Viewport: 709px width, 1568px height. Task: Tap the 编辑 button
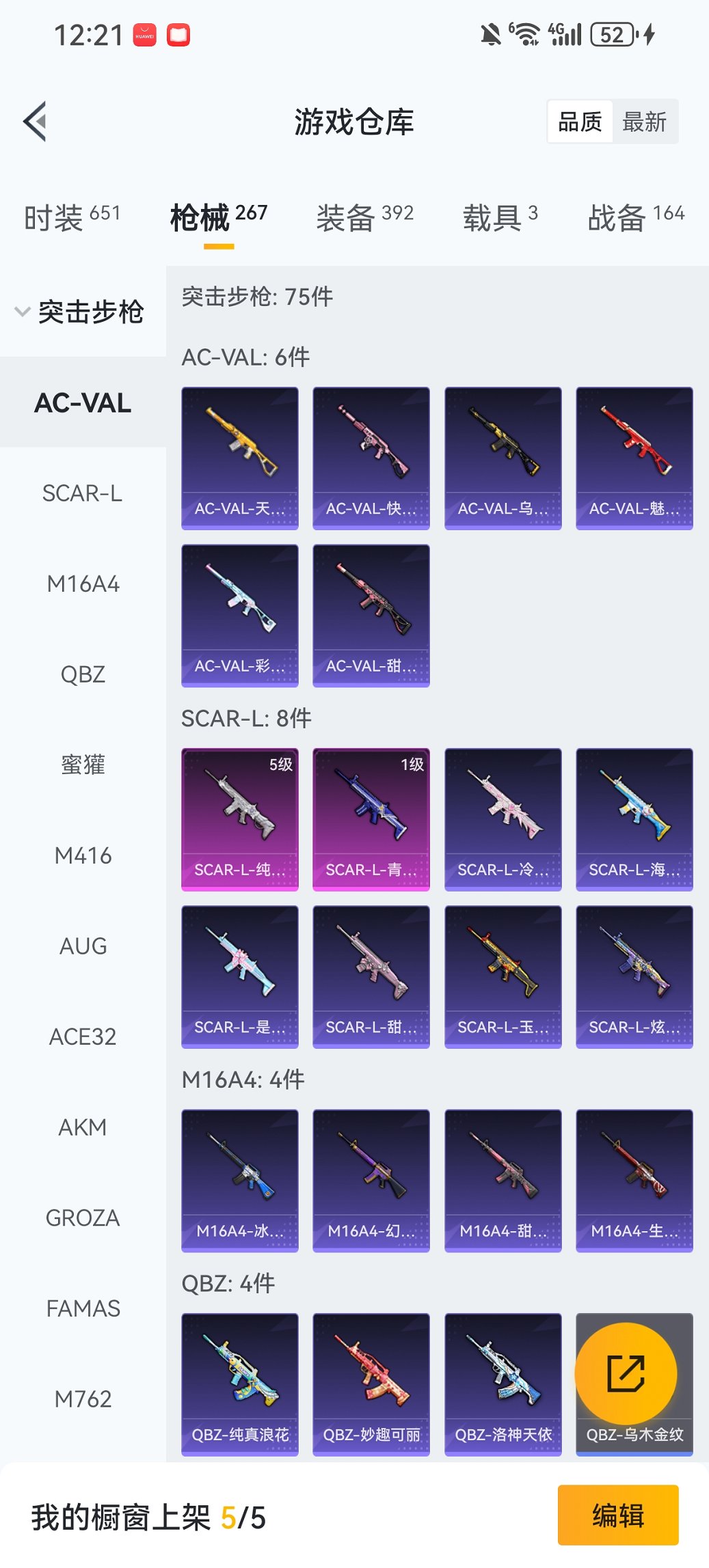(x=617, y=1515)
